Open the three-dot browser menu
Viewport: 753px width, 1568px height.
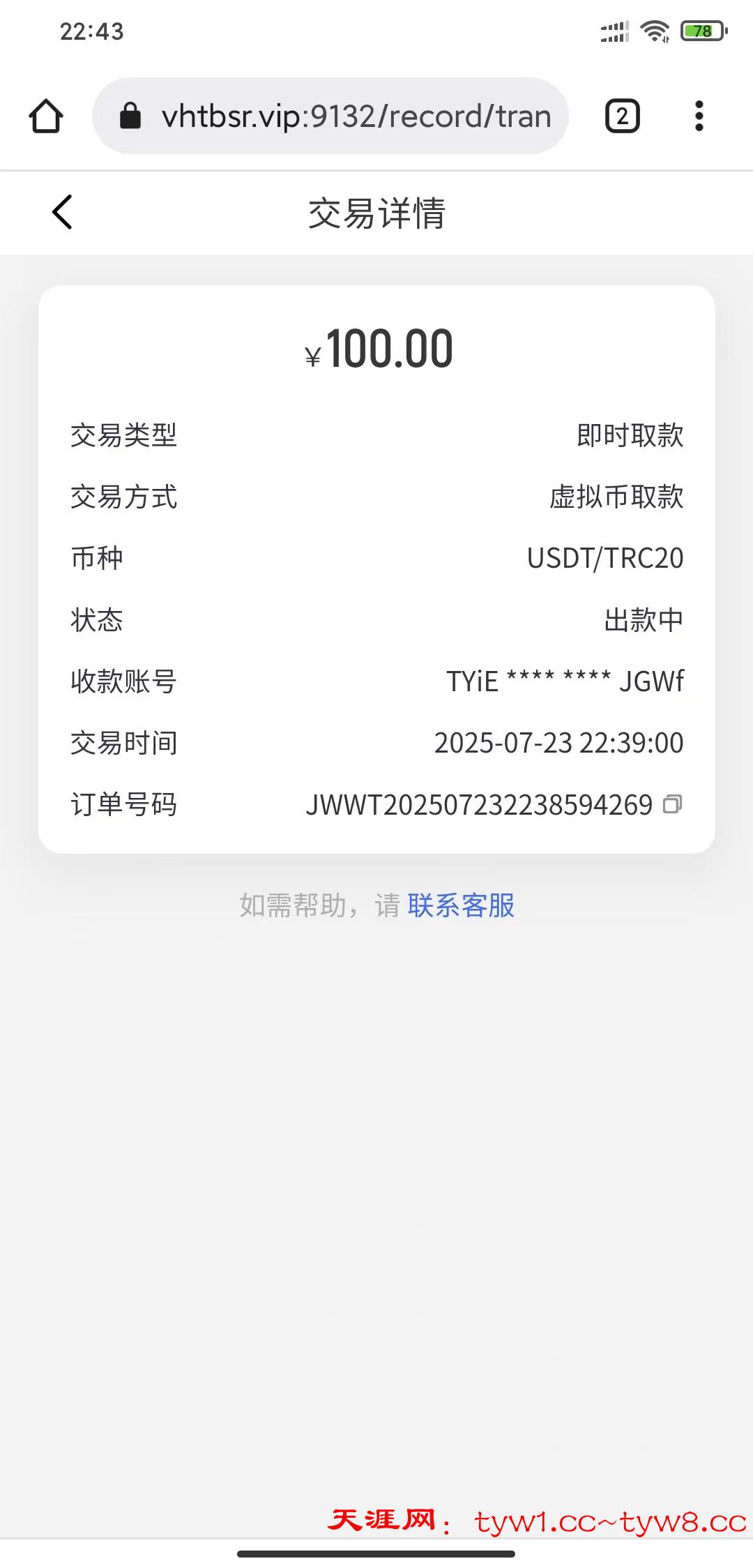coord(699,116)
